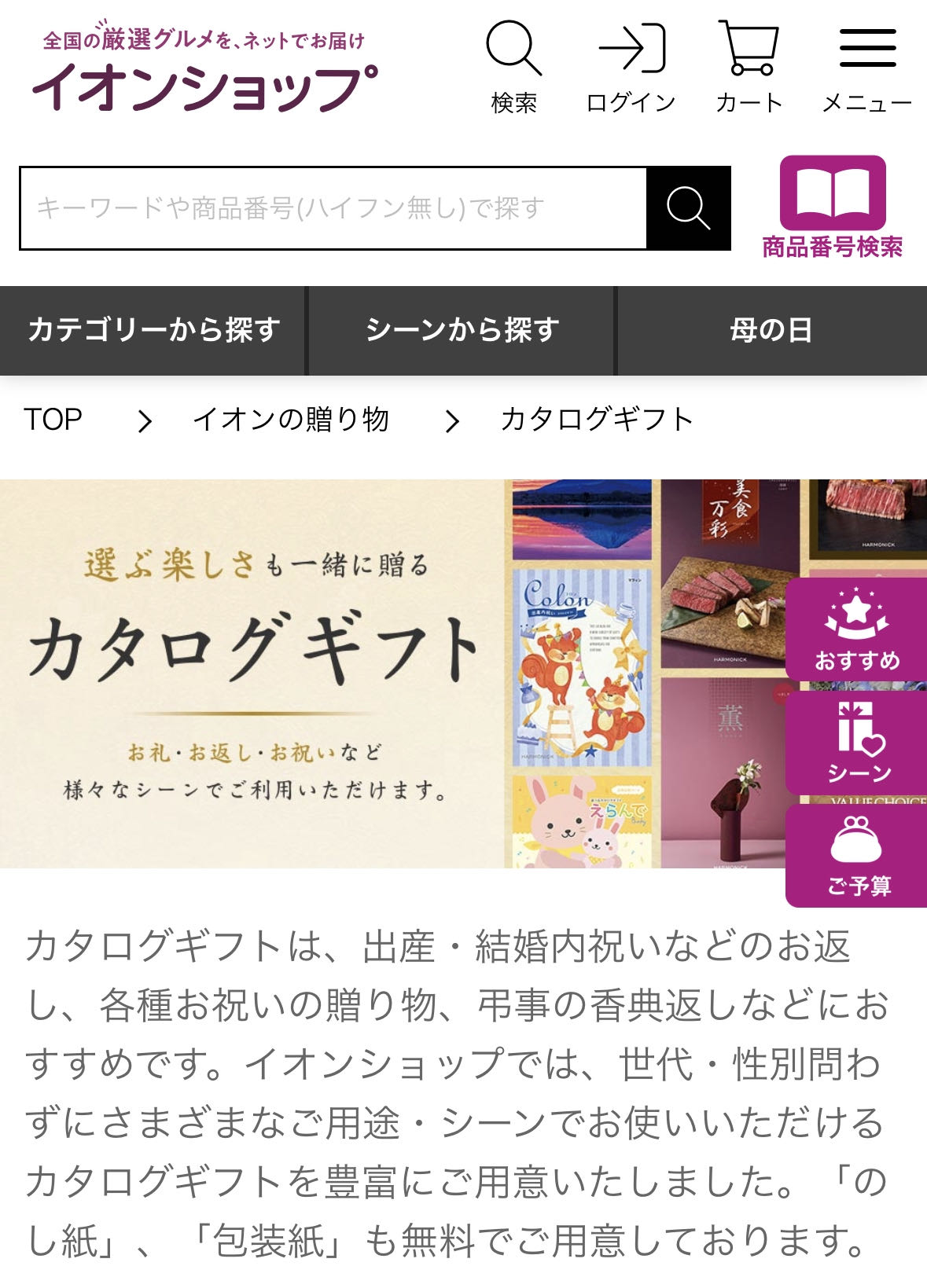
Task: Select カテゴリーから探す tab
Action: click(x=153, y=330)
